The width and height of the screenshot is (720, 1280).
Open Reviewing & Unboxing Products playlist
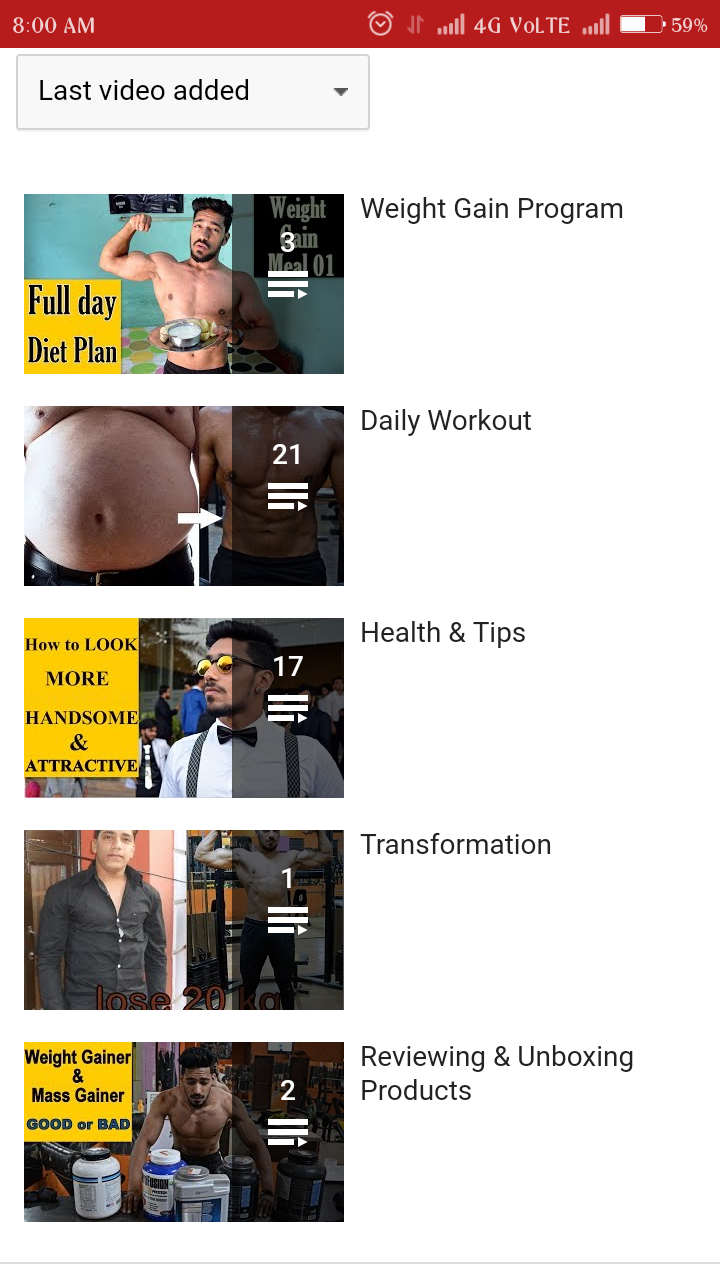(184, 1132)
